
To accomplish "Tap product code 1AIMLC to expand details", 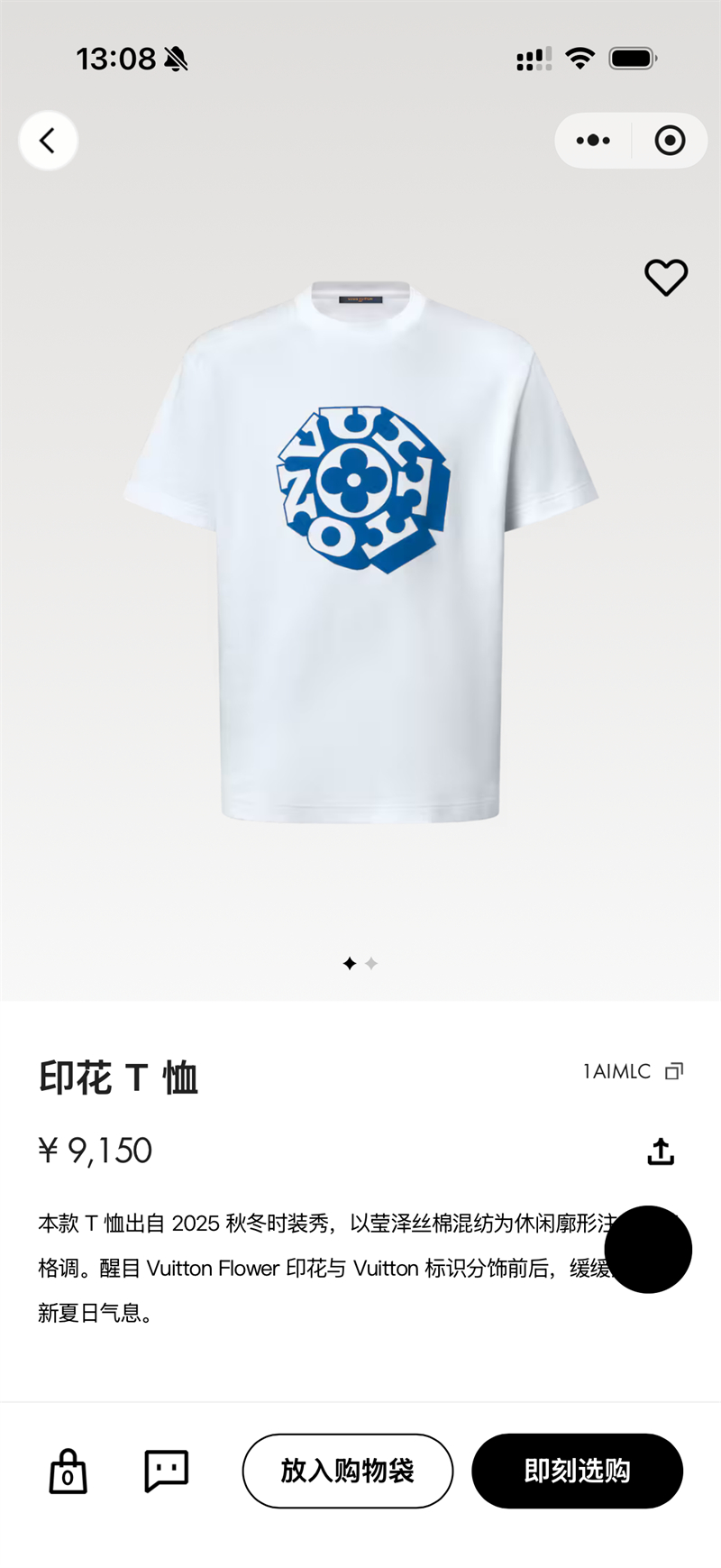I will coord(616,1071).
